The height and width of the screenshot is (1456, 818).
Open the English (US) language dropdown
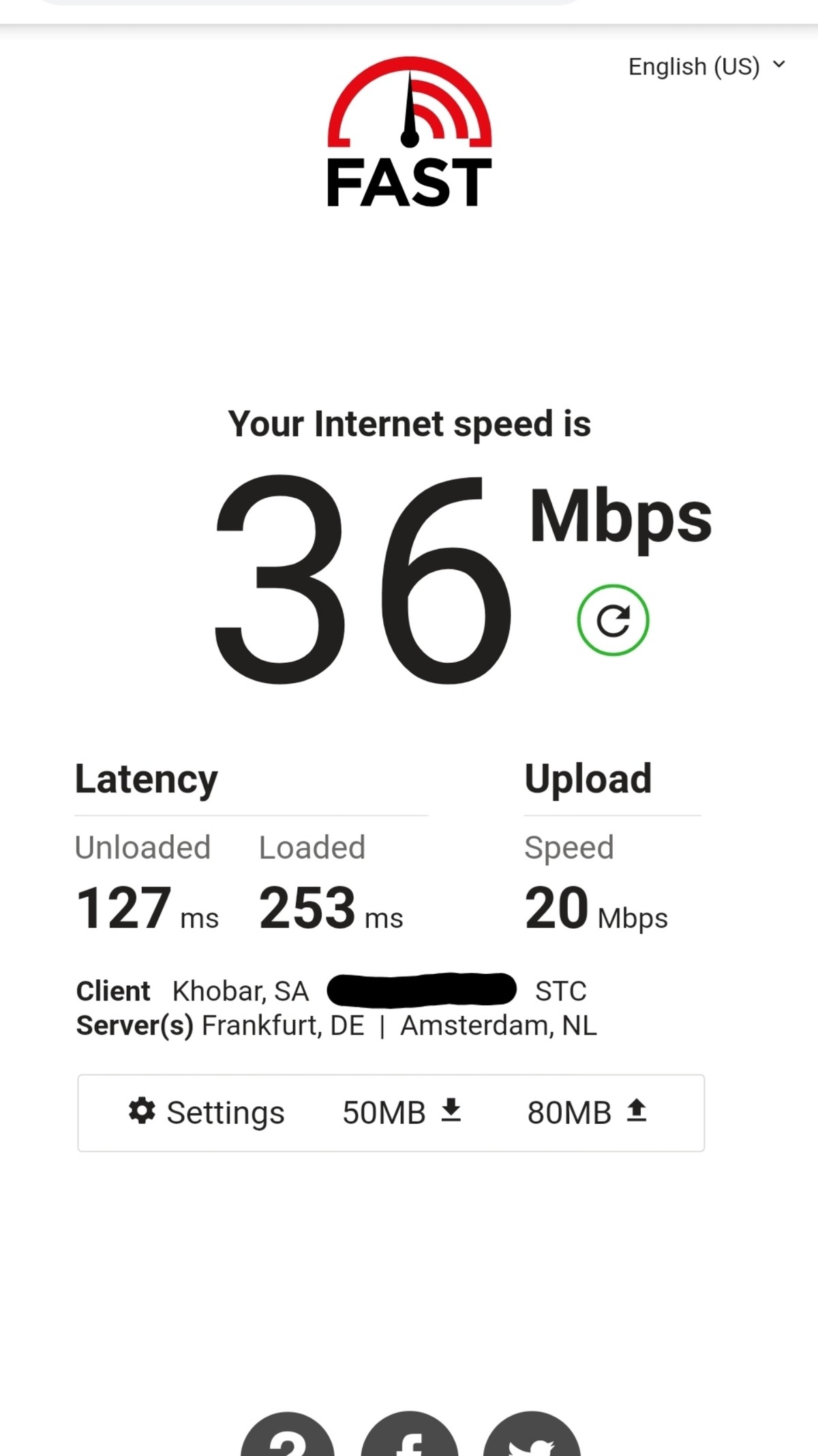pyautogui.click(x=706, y=67)
